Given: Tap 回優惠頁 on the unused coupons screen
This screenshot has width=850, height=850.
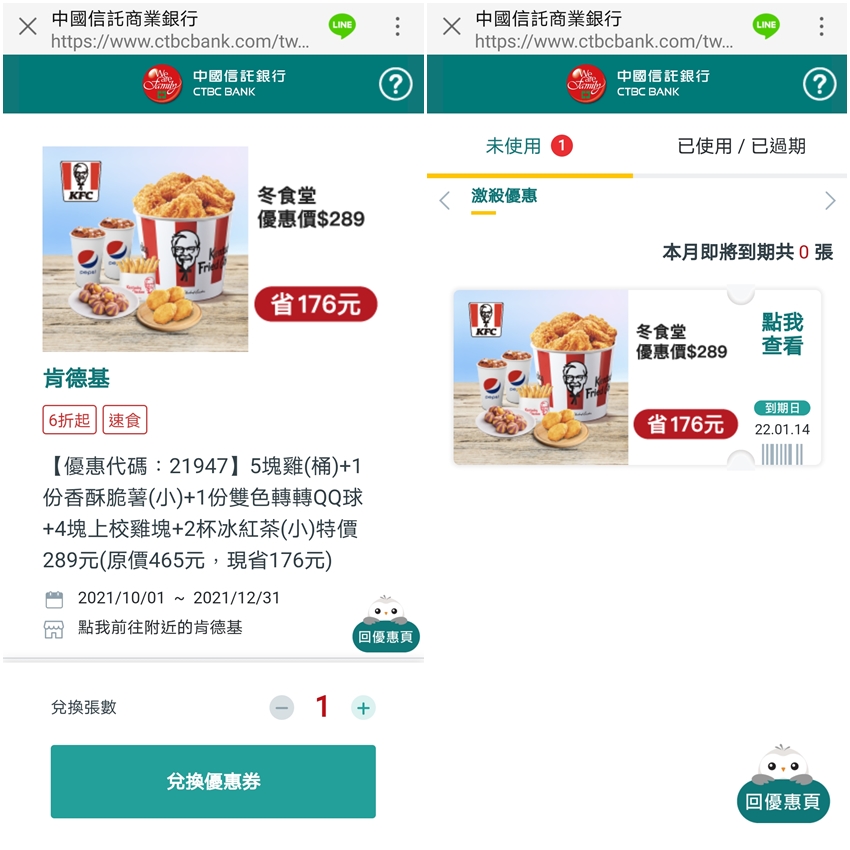Looking at the screenshot, I should (783, 799).
